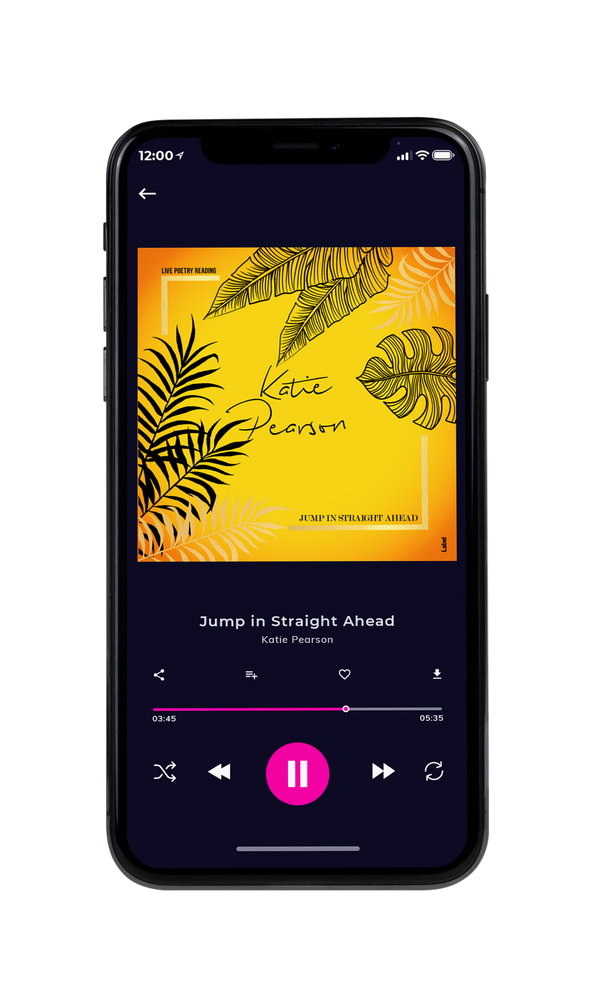Tap the playback progress bar to seek

coord(297,709)
